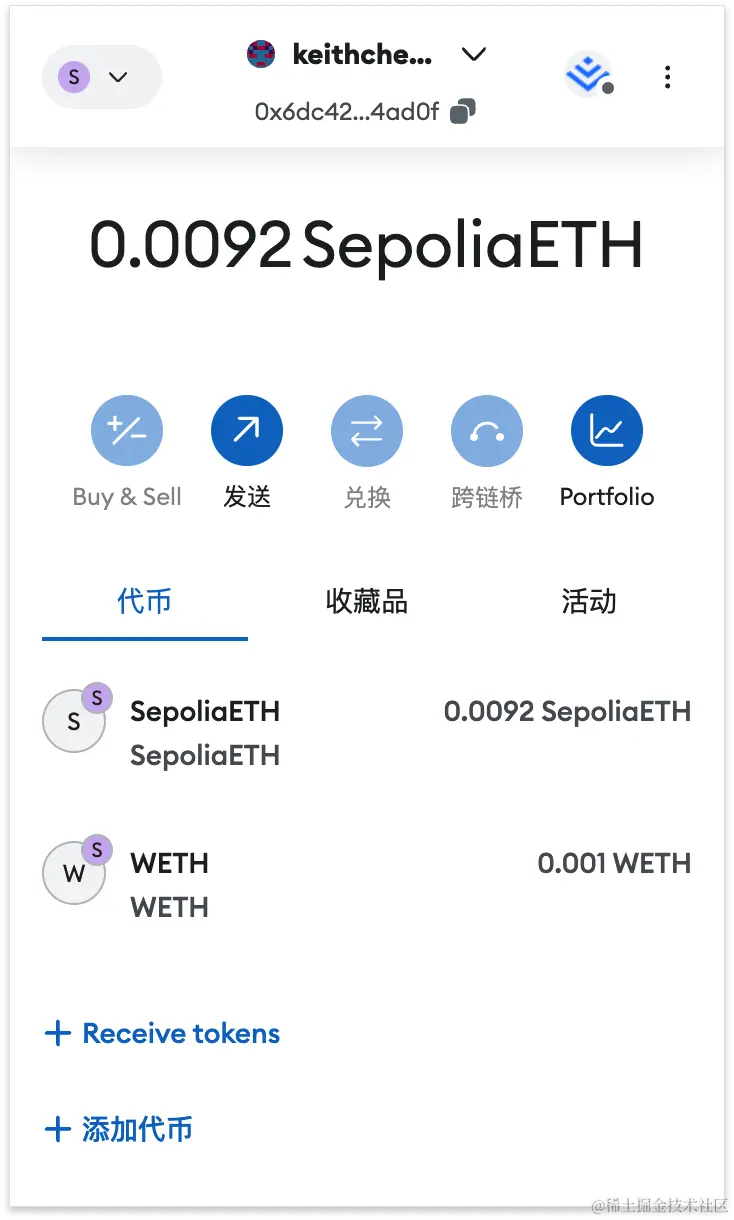Viewport: 734px width, 1220px height.
Task: Switch to the 代币 tokens tab
Action: coord(145,601)
